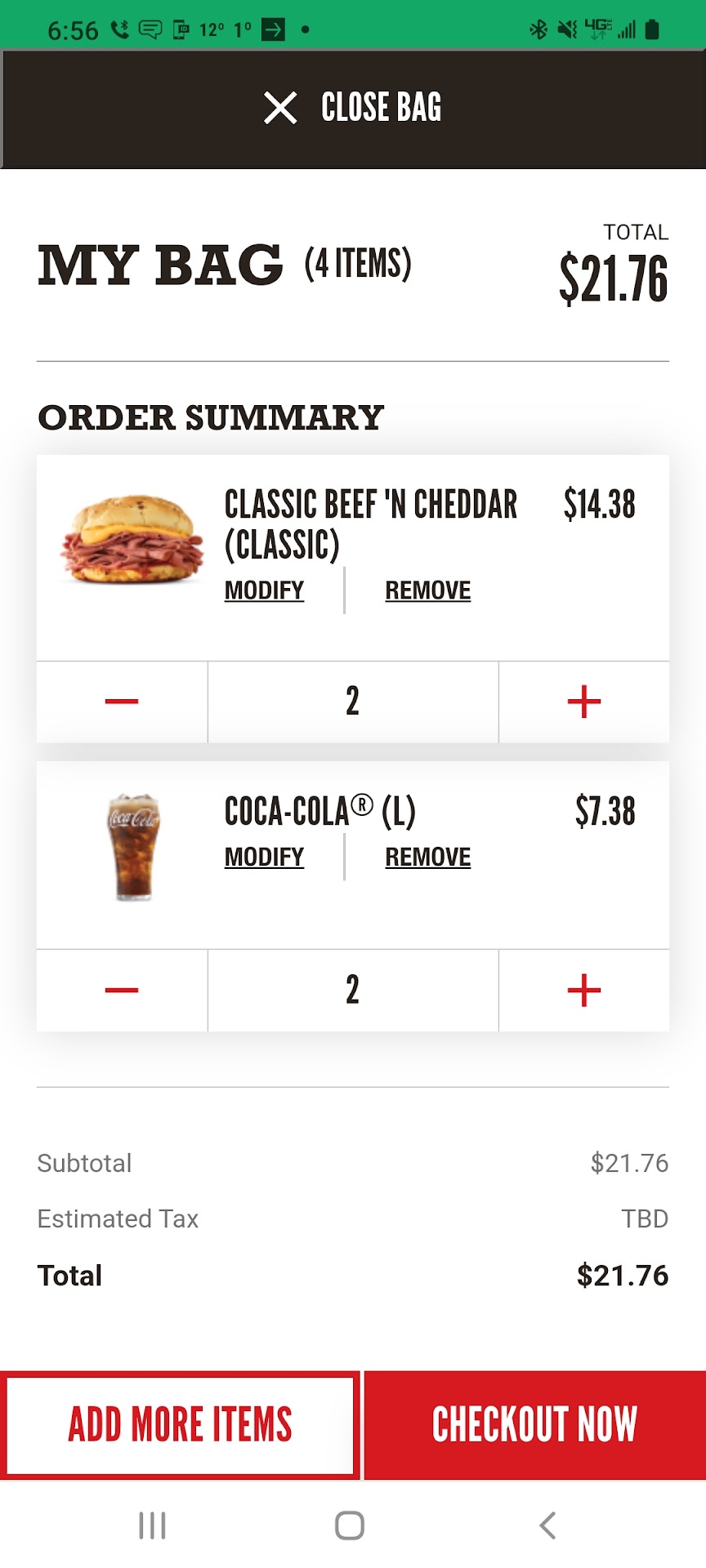
Task: Go back using system navigation
Action: (x=547, y=1525)
